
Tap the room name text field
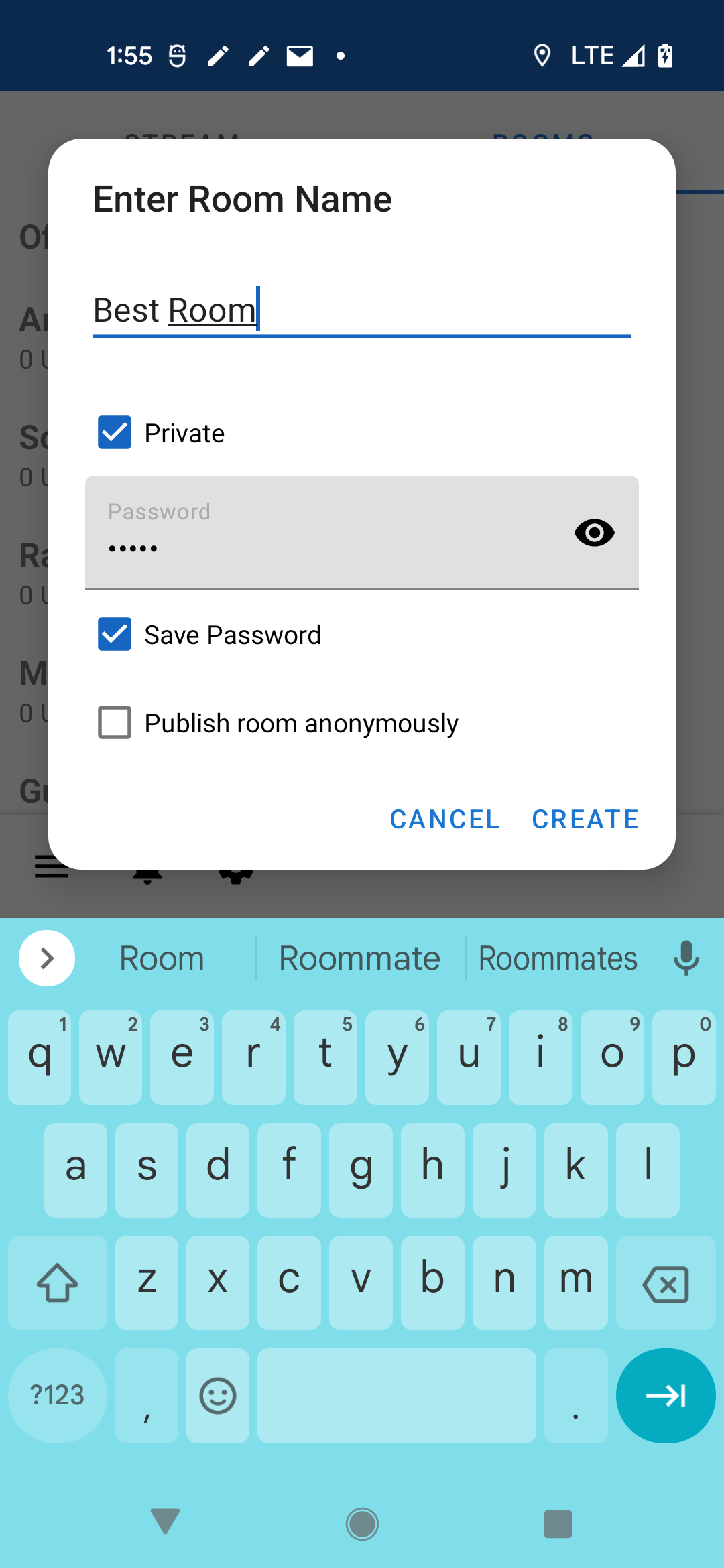coord(362,310)
